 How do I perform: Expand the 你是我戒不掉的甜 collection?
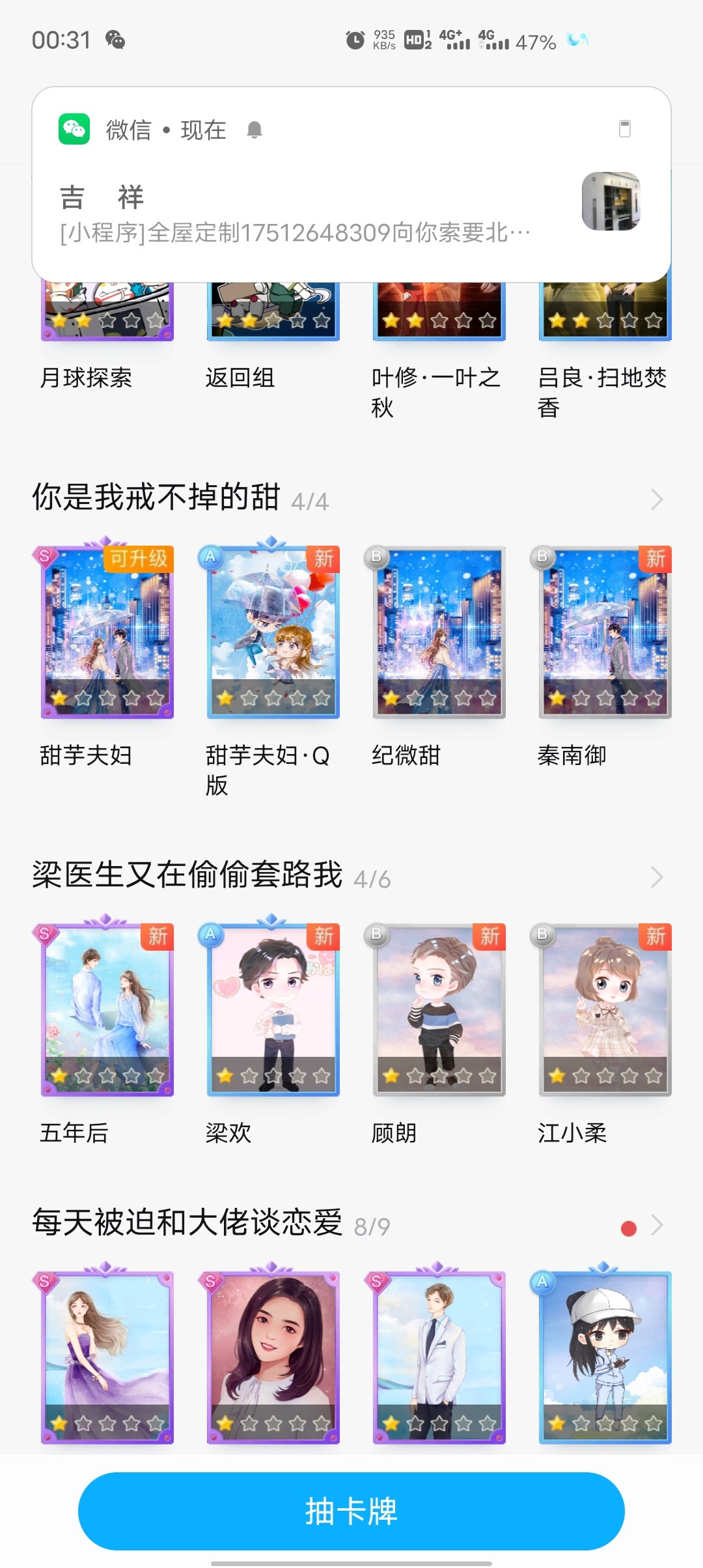pos(656,499)
